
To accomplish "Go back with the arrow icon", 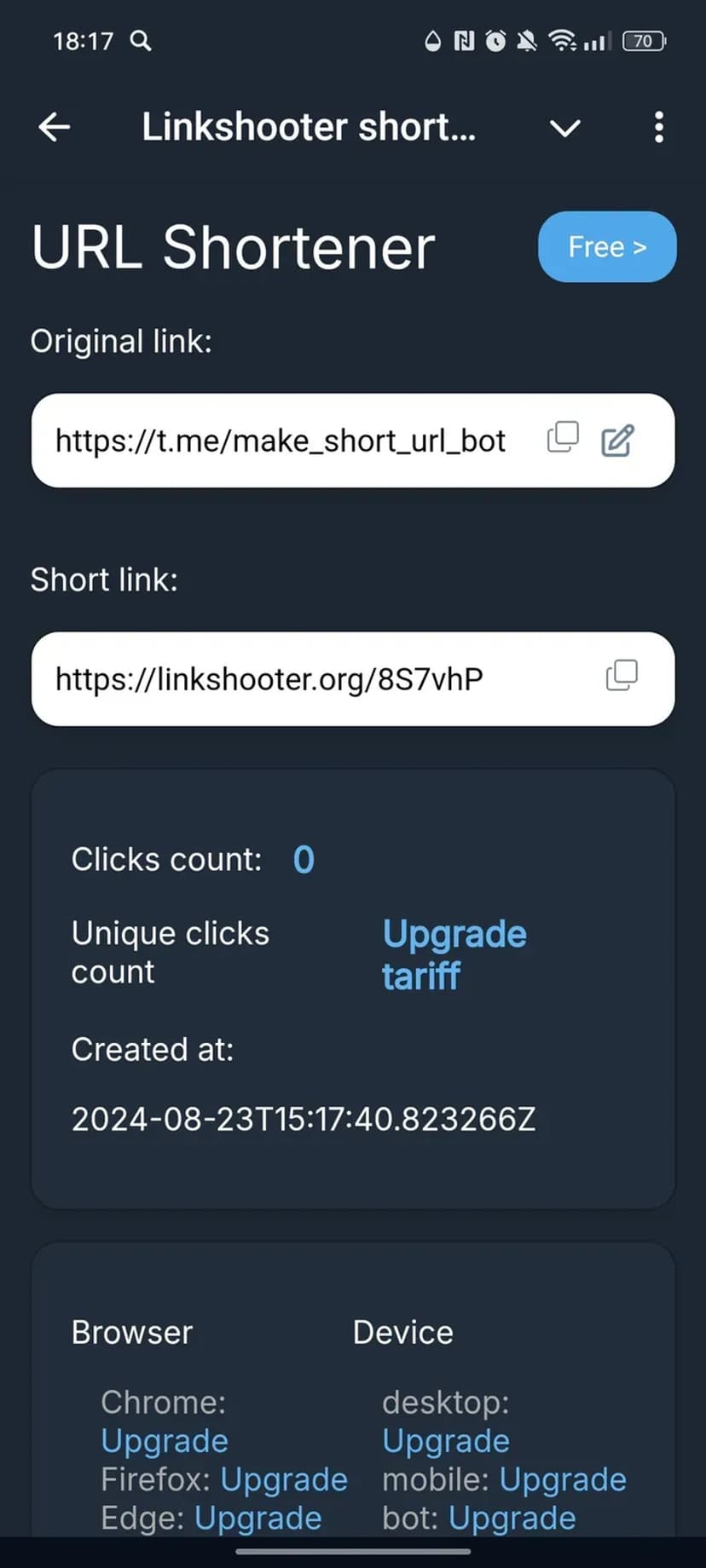I will click(55, 128).
